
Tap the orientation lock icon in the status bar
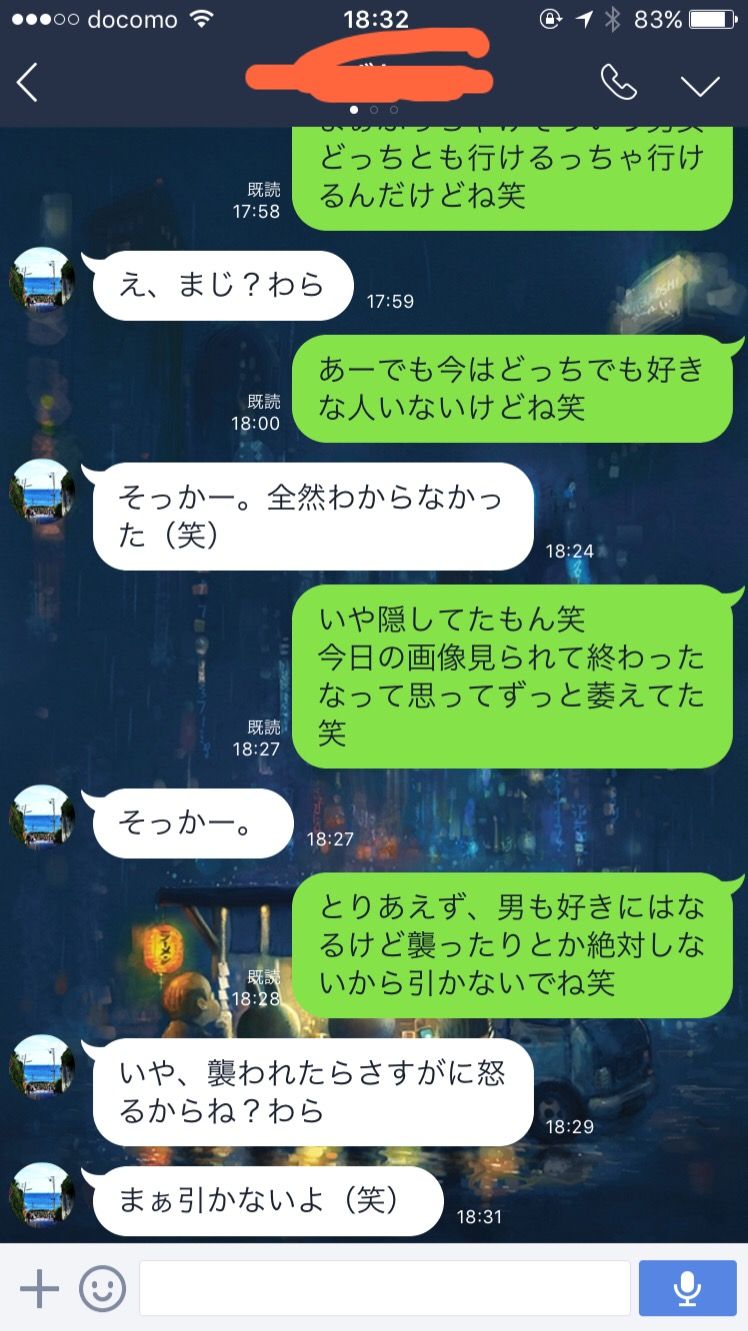(550, 16)
